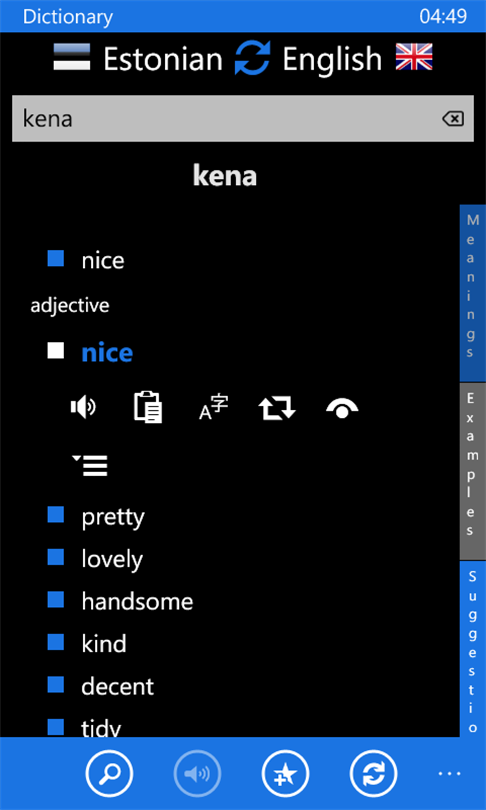Select the word lovely

point(112,559)
